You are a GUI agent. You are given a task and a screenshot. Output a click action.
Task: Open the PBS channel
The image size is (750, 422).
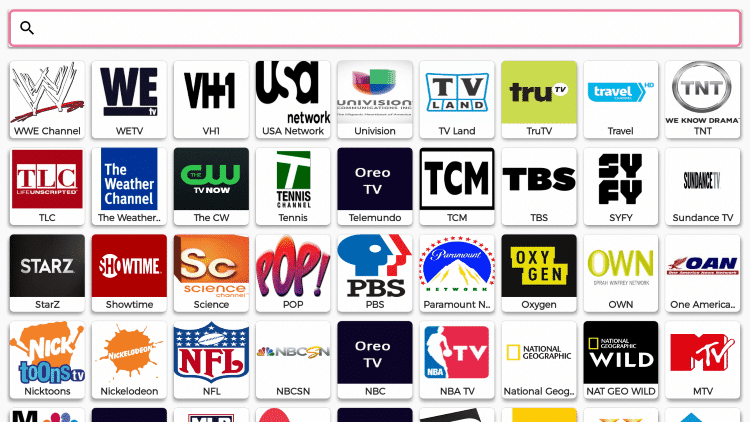[x=375, y=273]
